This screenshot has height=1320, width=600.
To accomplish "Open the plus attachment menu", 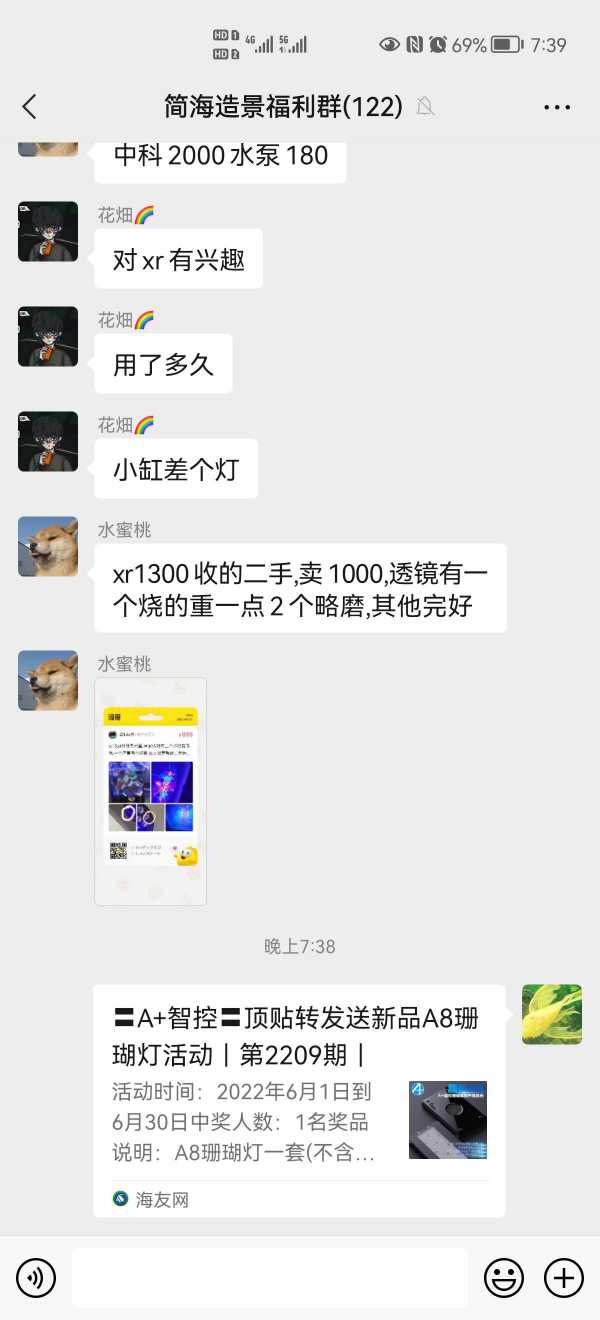I will point(563,1277).
